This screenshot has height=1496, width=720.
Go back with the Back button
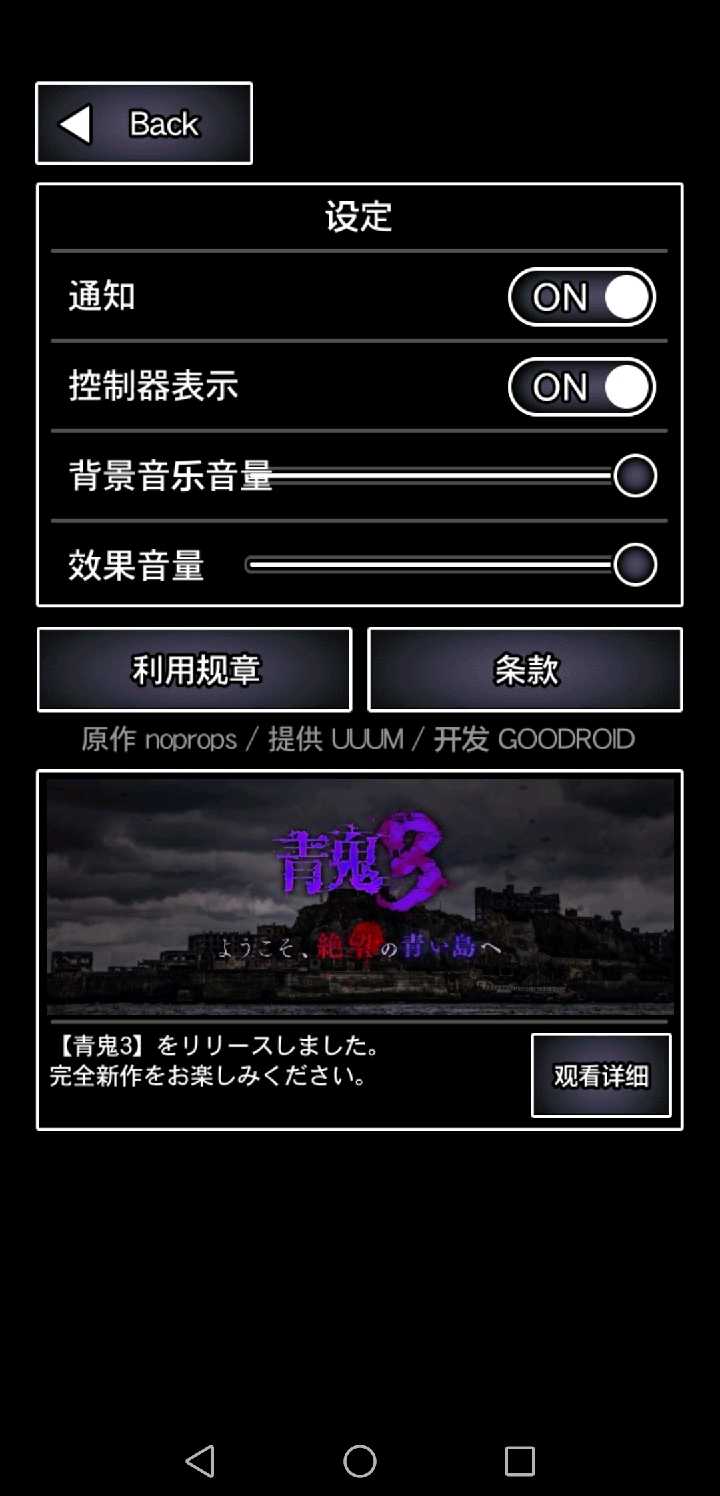point(144,124)
